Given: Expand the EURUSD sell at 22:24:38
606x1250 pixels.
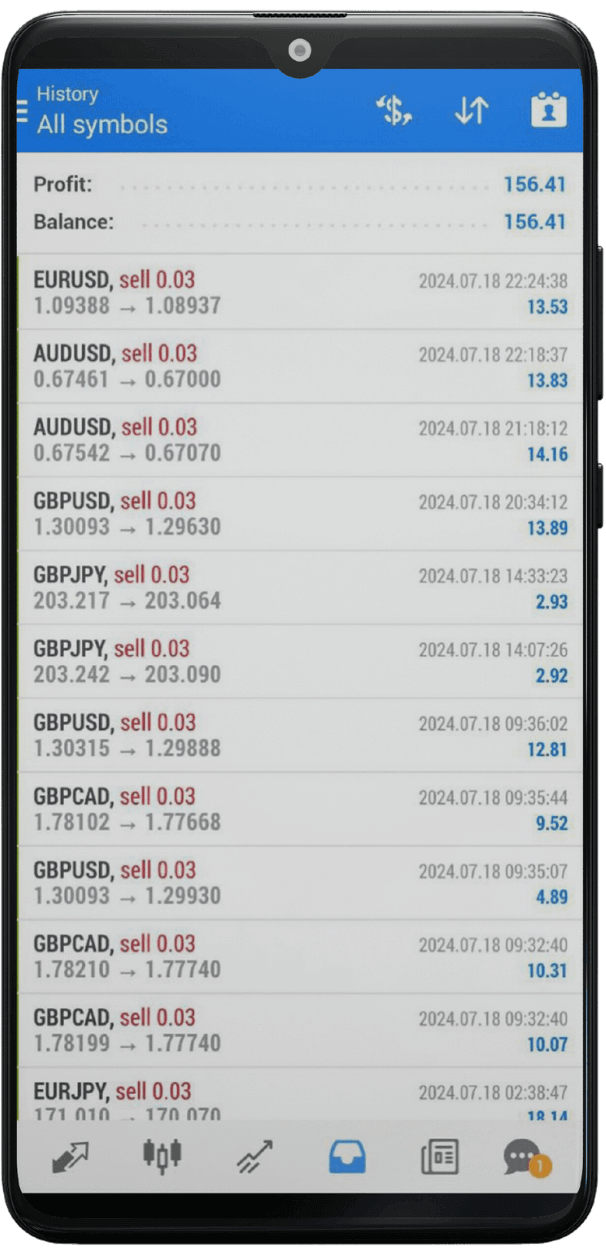Looking at the screenshot, I should click(300, 293).
